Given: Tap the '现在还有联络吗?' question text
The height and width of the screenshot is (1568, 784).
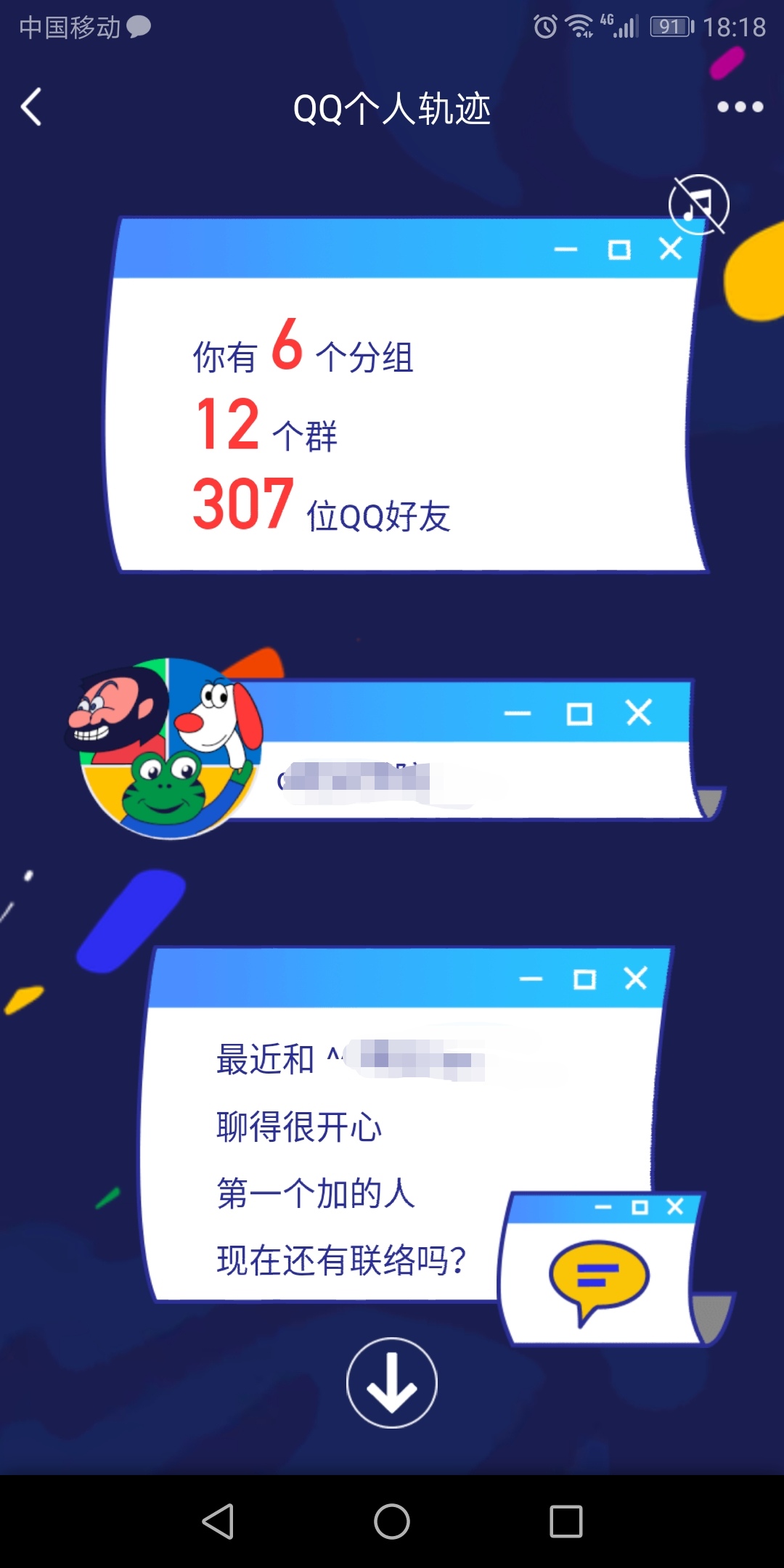Looking at the screenshot, I should 341,1259.
